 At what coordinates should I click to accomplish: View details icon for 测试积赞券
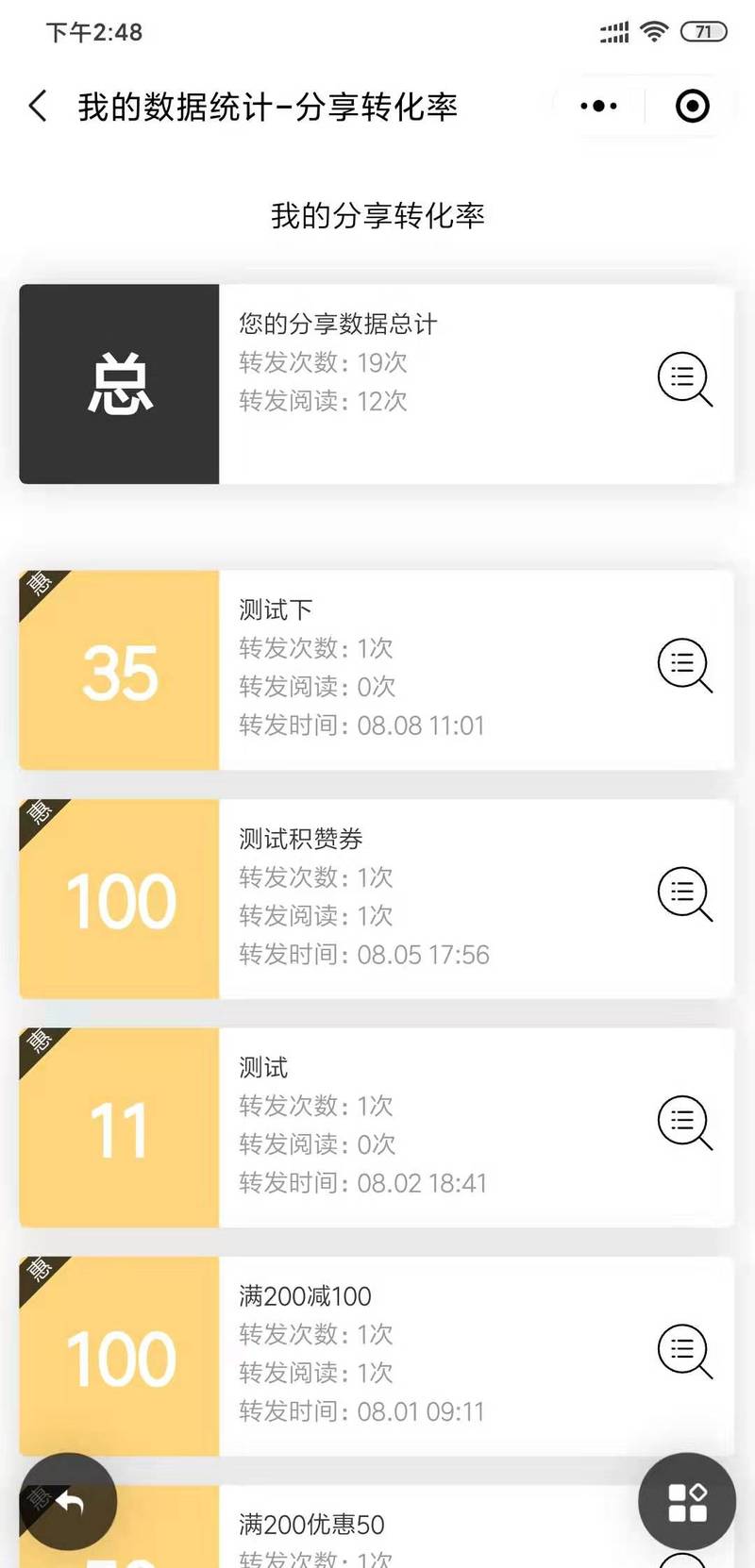[684, 893]
